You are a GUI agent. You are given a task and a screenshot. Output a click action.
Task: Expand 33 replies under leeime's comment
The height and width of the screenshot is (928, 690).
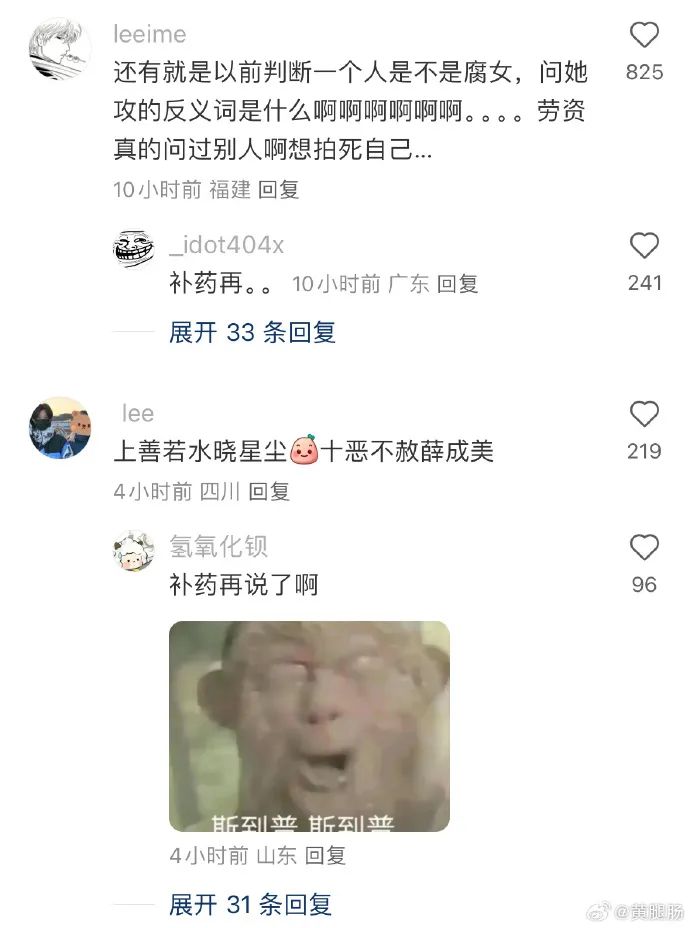pyautogui.click(x=251, y=333)
